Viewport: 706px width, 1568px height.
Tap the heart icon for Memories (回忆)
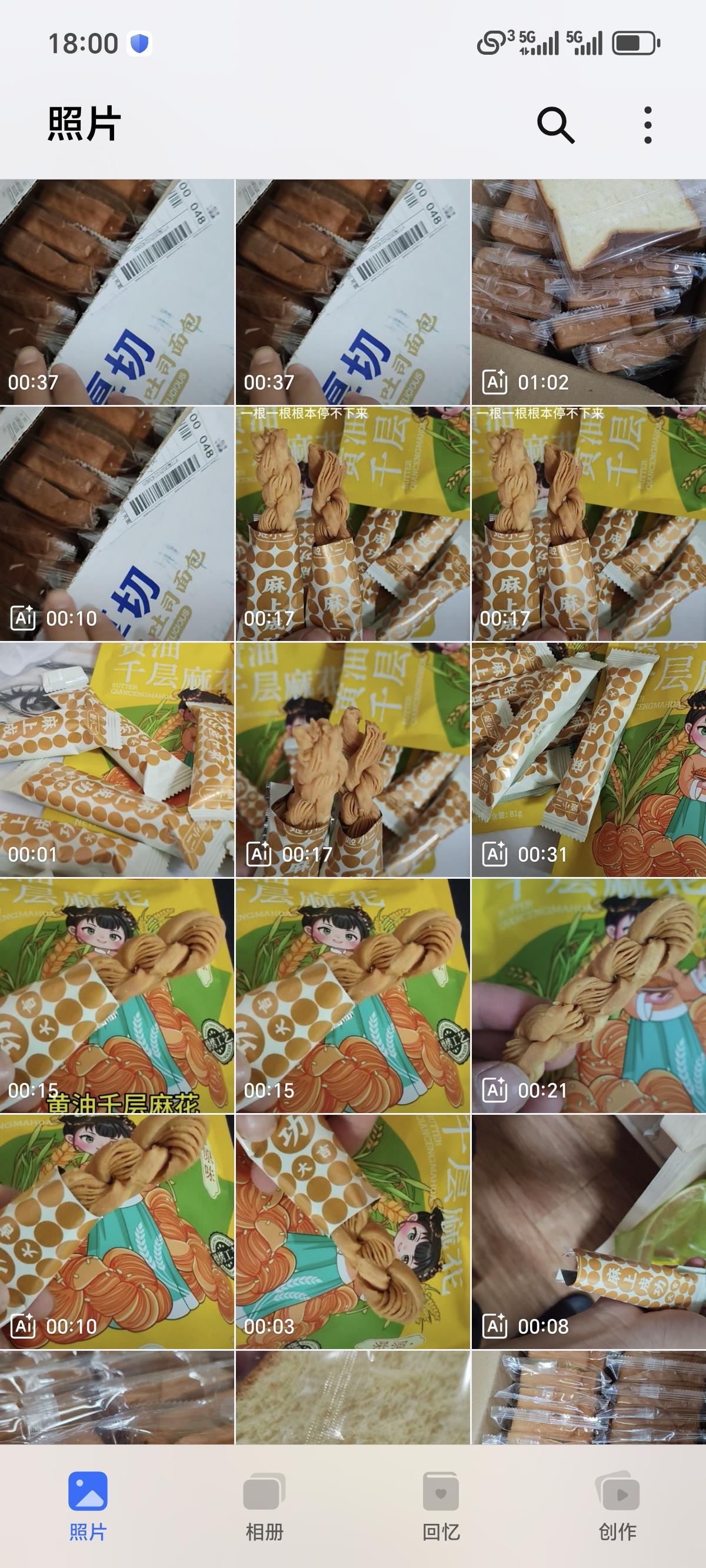tap(440, 1491)
